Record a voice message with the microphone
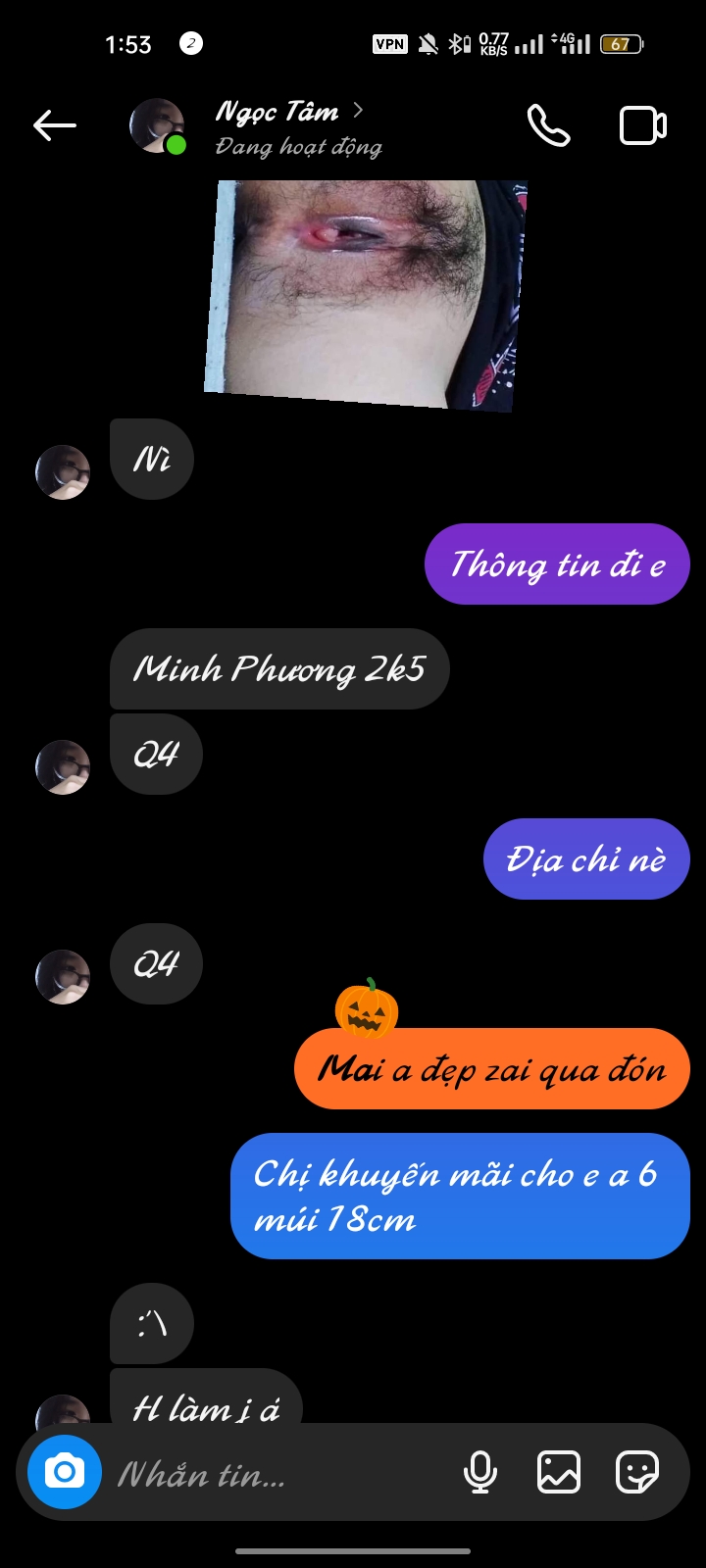706x1568 pixels. [480, 1472]
